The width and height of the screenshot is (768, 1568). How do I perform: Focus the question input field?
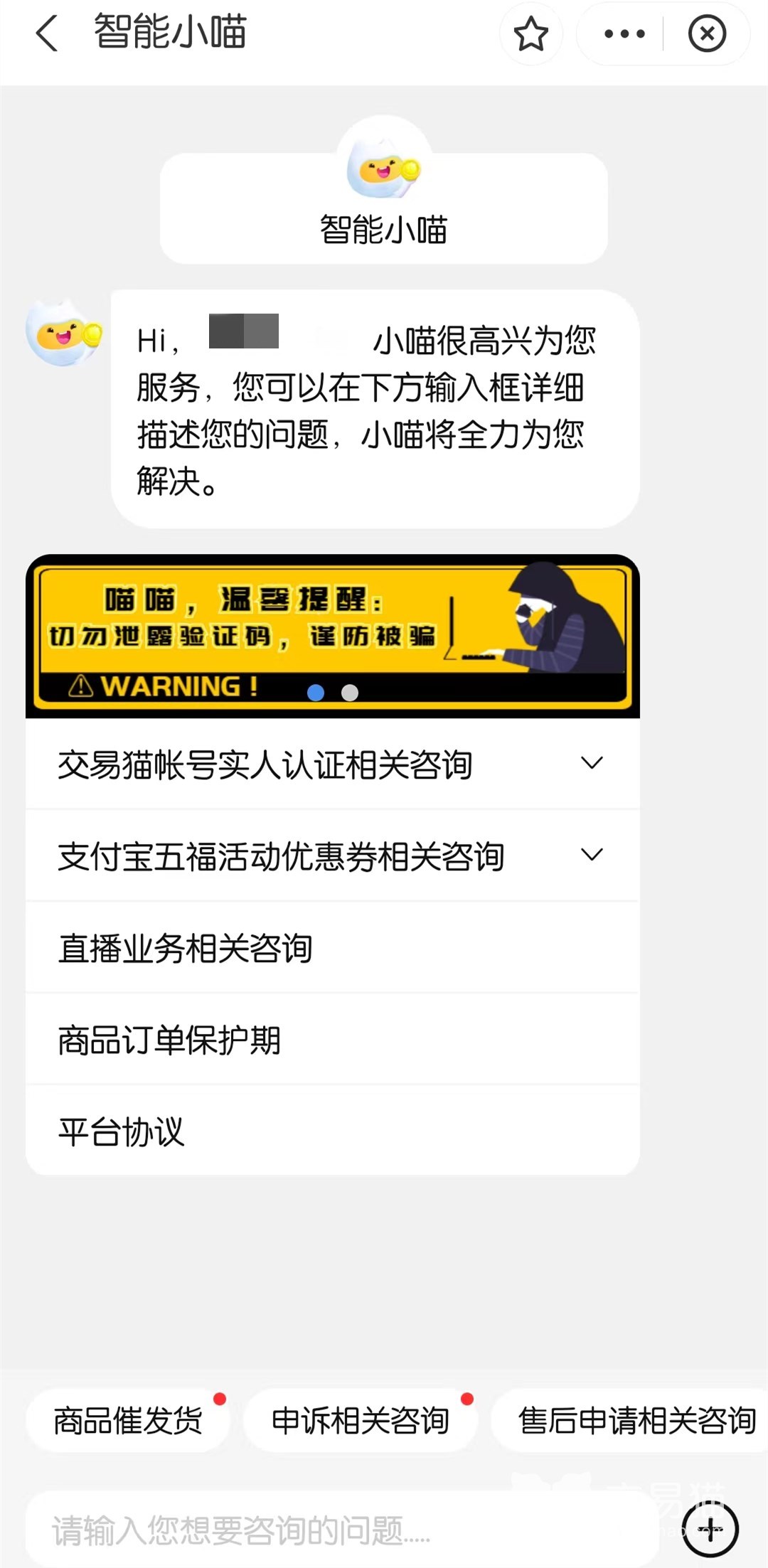pos(341,1530)
